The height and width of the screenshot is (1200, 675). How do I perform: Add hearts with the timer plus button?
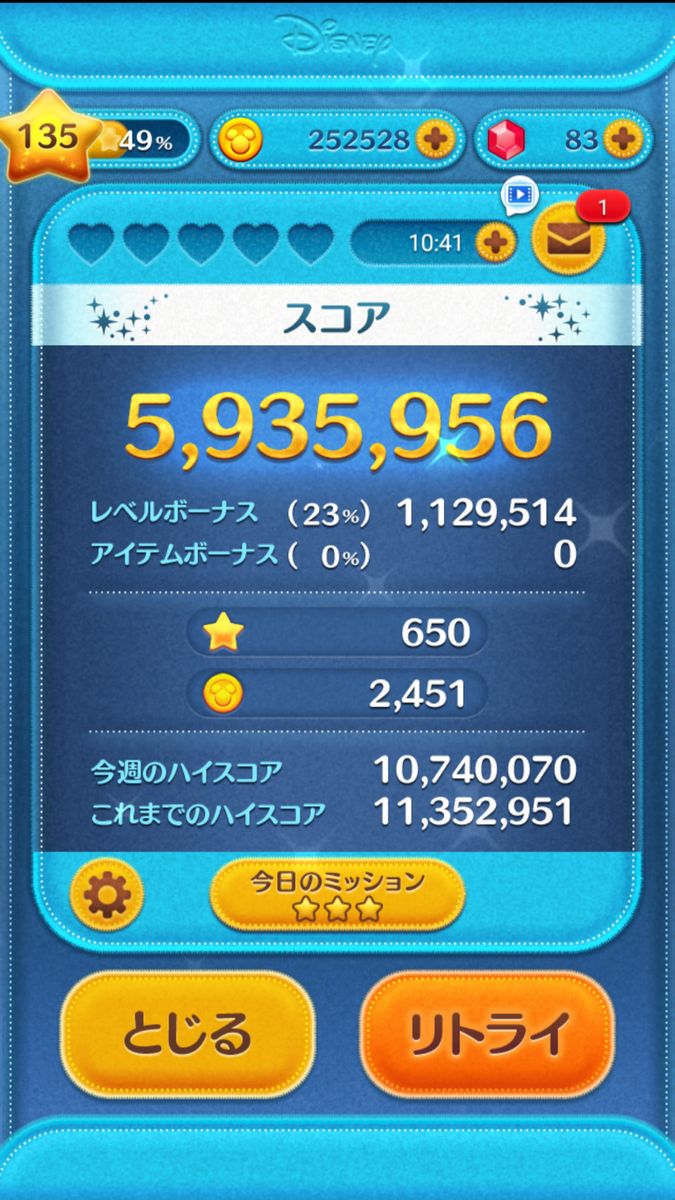click(x=494, y=241)
